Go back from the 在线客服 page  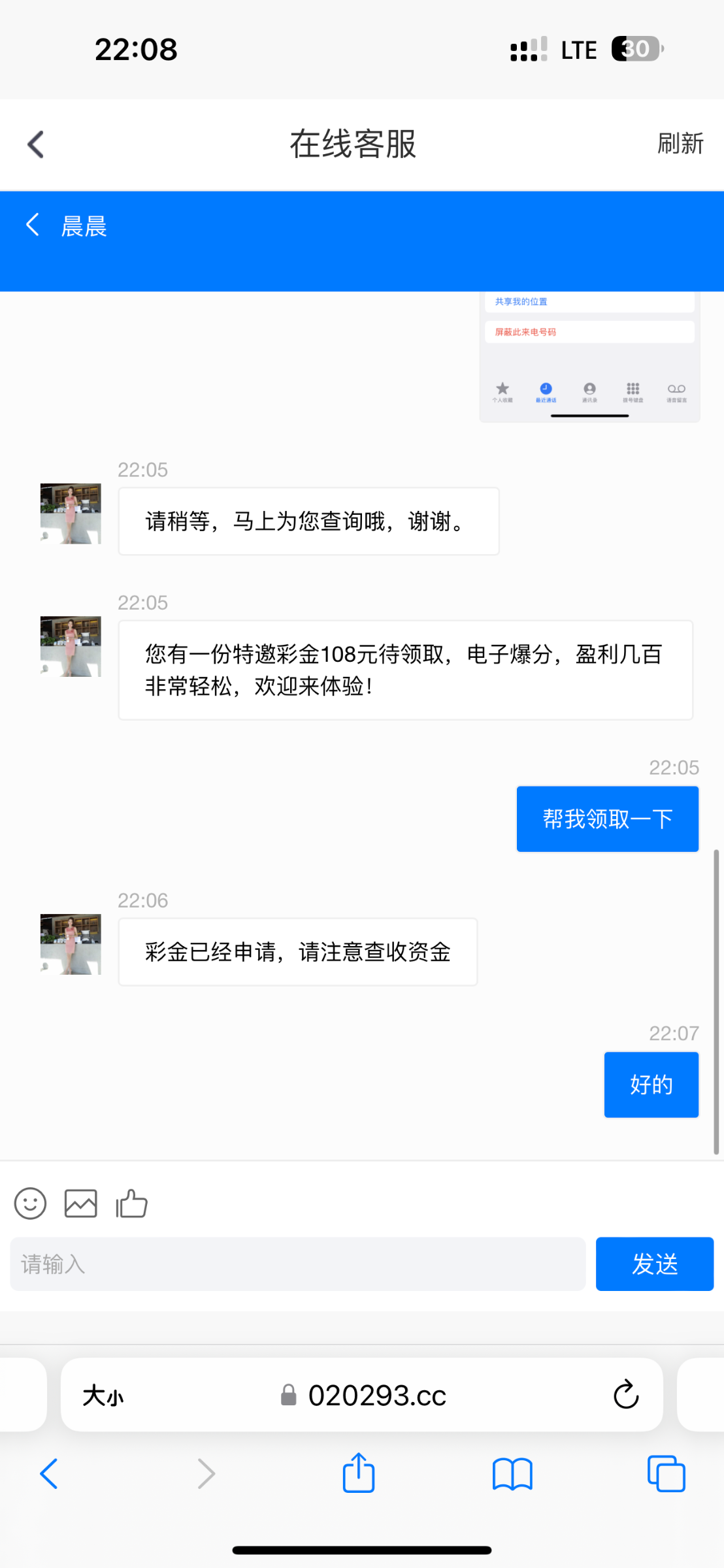36,144
